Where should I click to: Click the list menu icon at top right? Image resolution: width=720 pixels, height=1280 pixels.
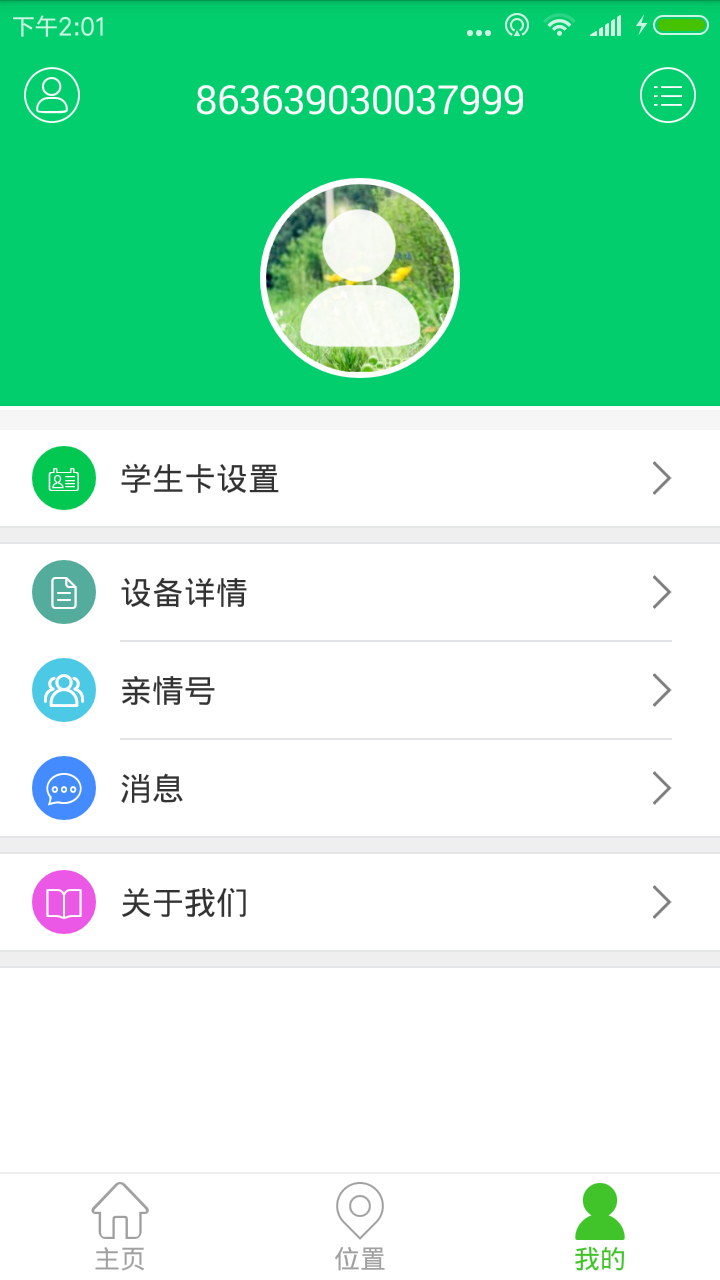tap(667, 95)
